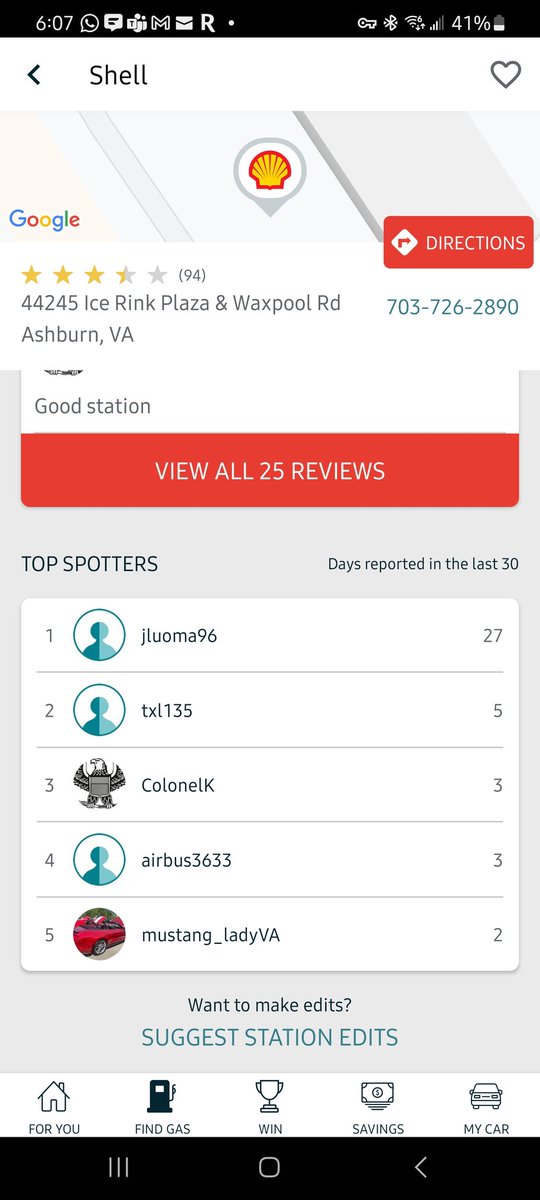The height and width of the screenshot is (1200, 540).
Task: View all 25 reviews
Action: (x=270, y=471)
